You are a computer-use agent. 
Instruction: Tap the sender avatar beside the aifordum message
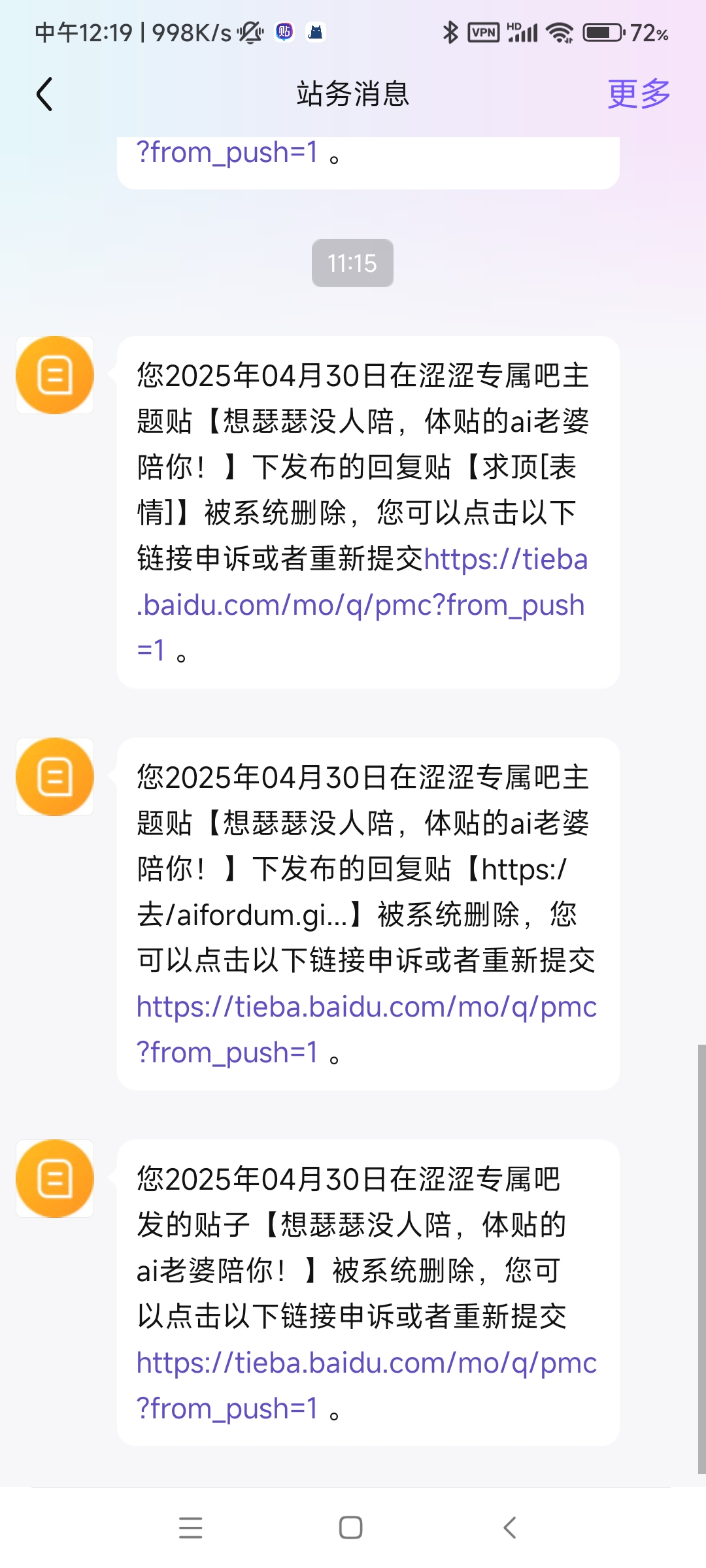point(55,777)
